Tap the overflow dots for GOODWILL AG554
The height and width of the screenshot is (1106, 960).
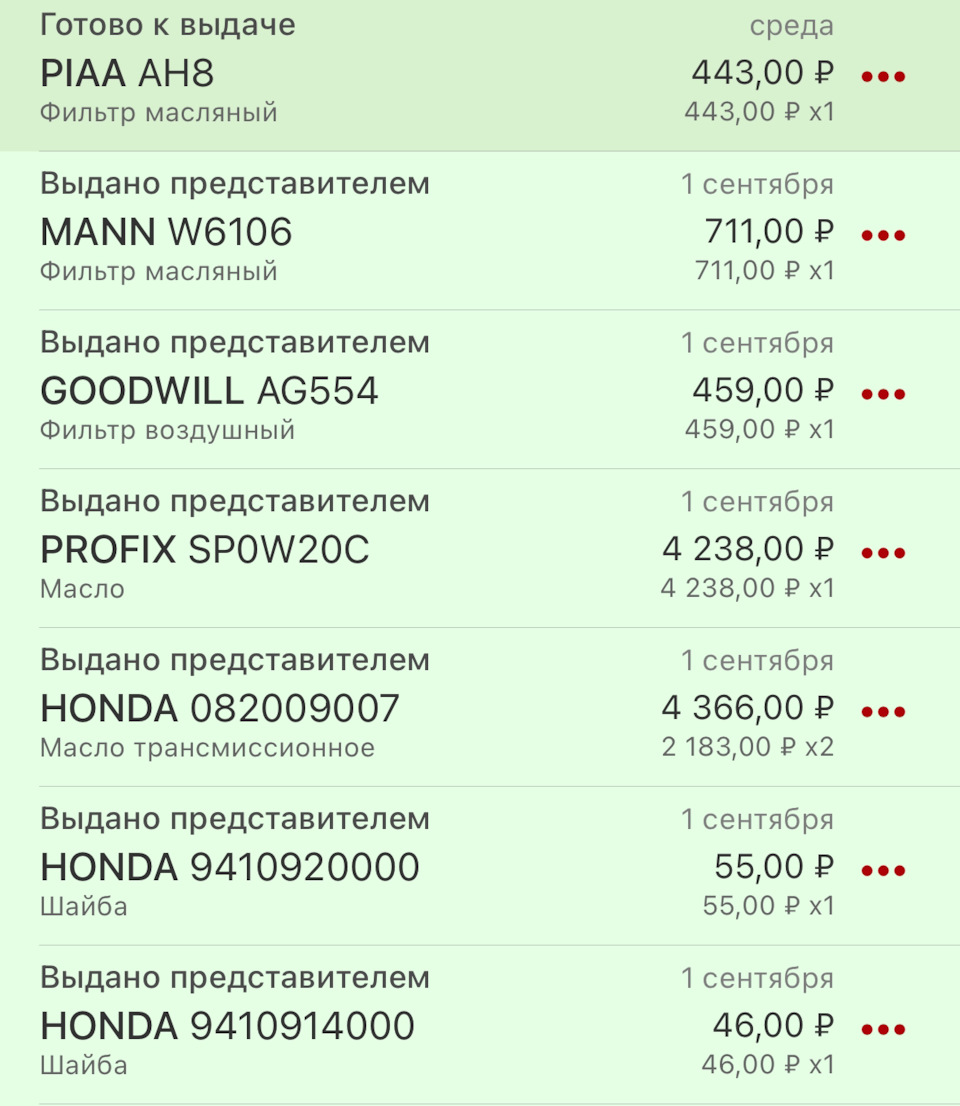(x=883, y=394)
